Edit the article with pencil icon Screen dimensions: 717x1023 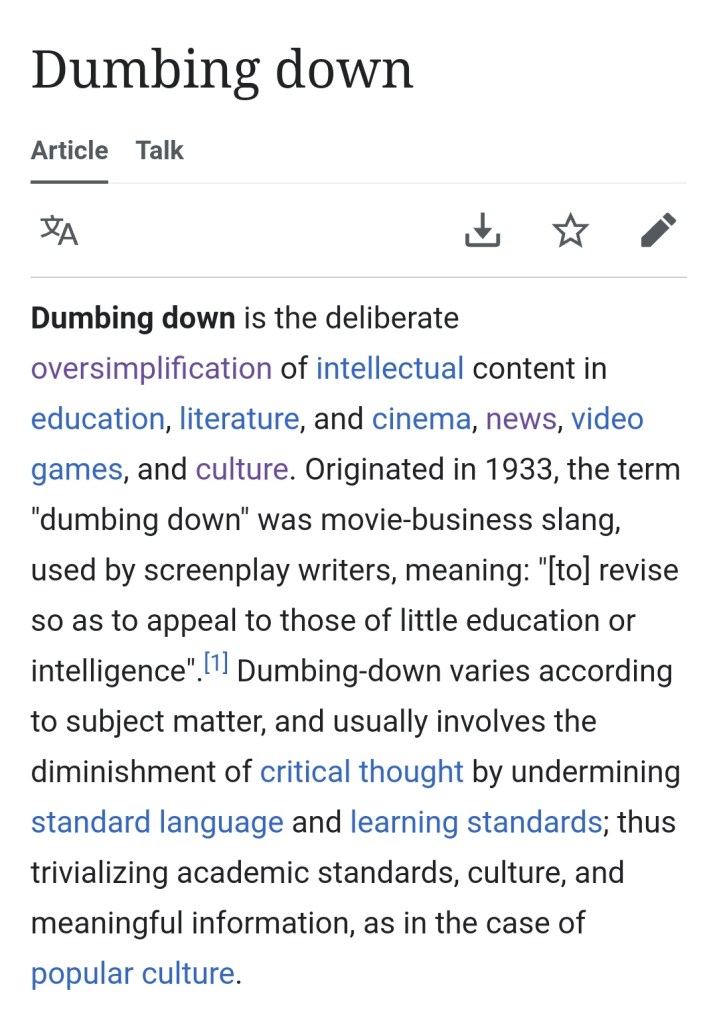point(658,231)
